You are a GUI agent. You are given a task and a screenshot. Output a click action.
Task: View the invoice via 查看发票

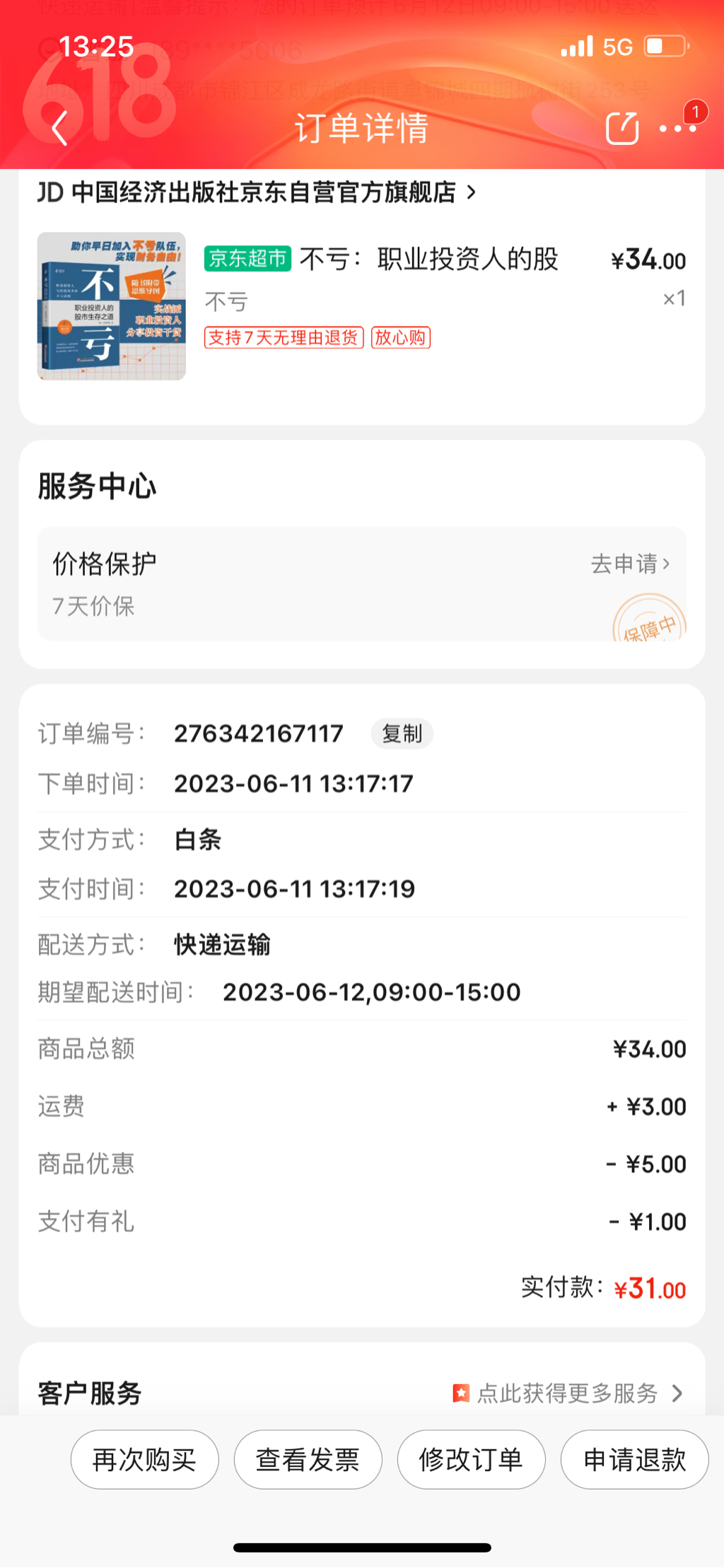pos(308,1460)
